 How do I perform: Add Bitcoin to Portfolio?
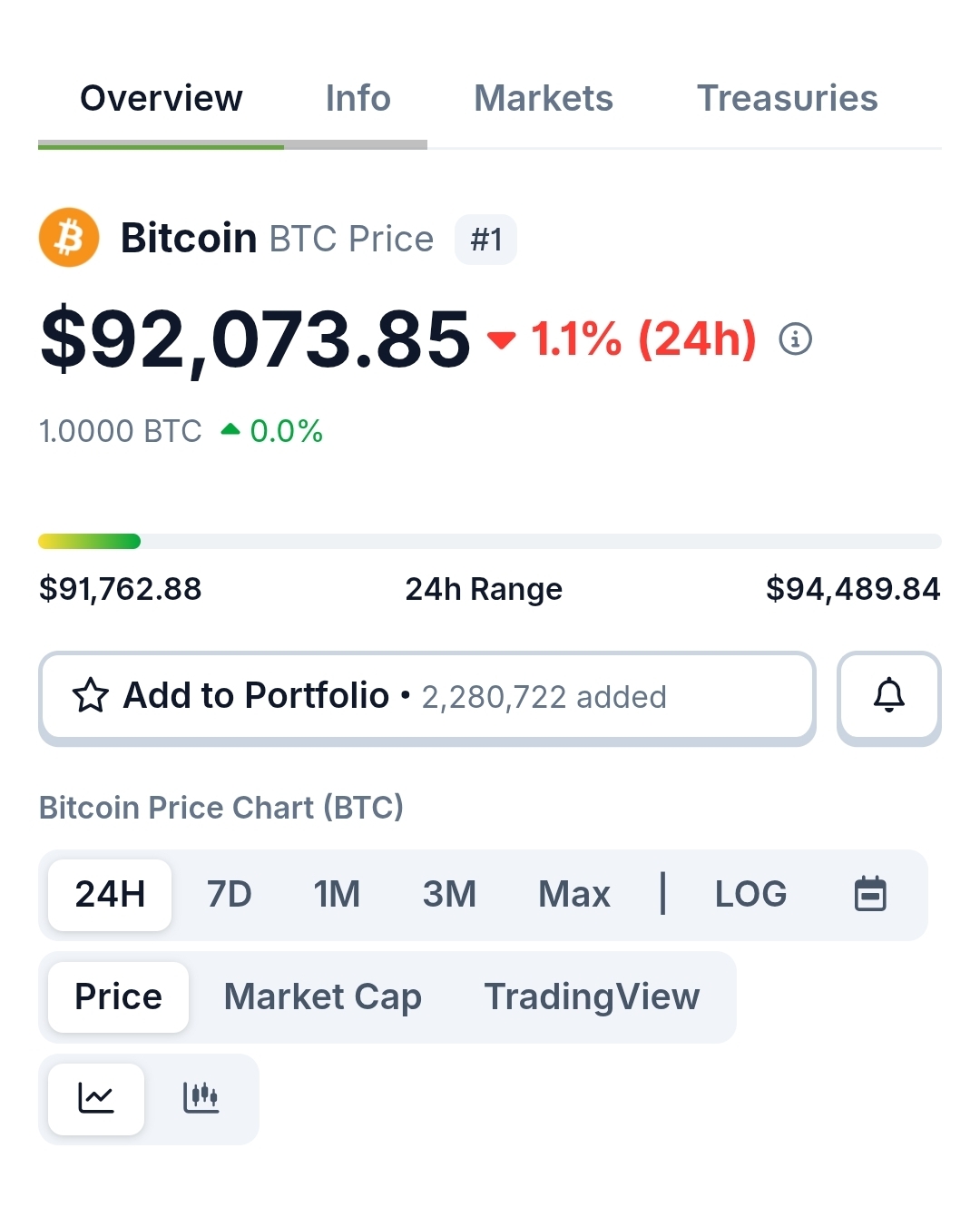426,696
